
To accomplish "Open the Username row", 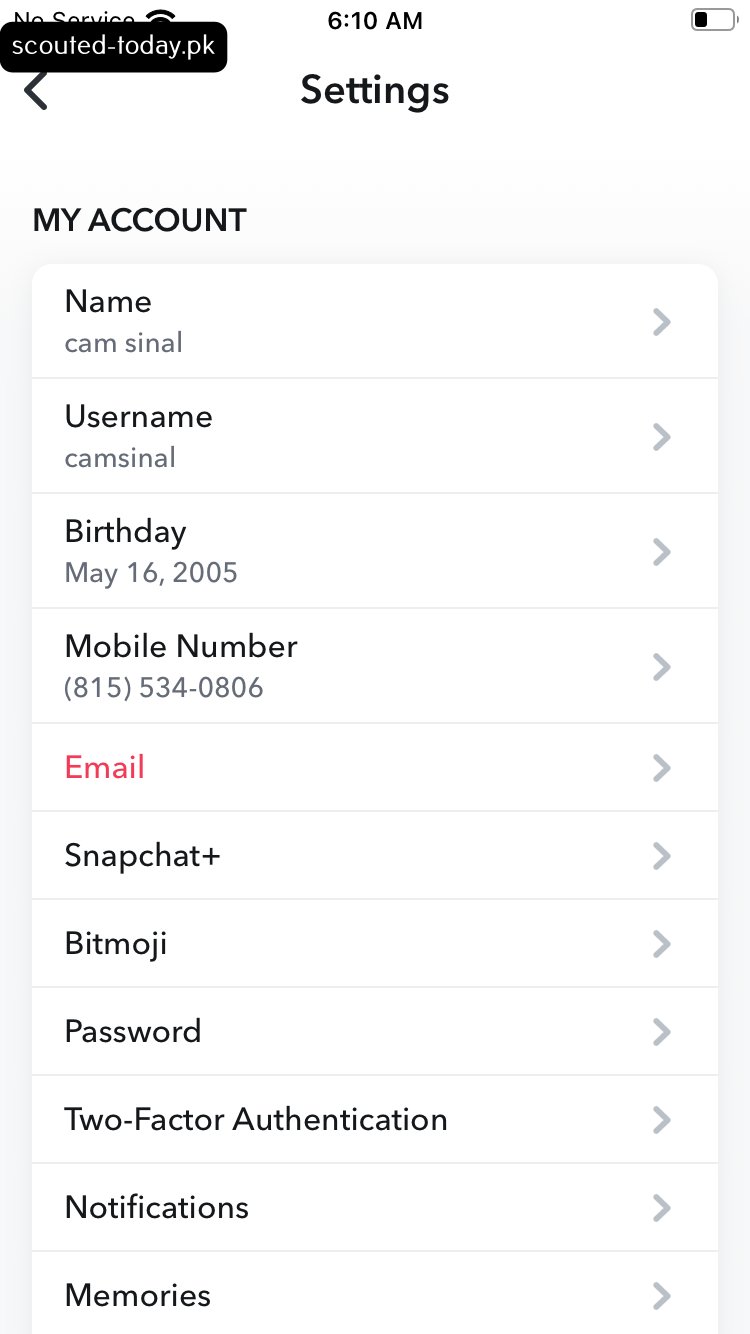I will pos(374,436).
